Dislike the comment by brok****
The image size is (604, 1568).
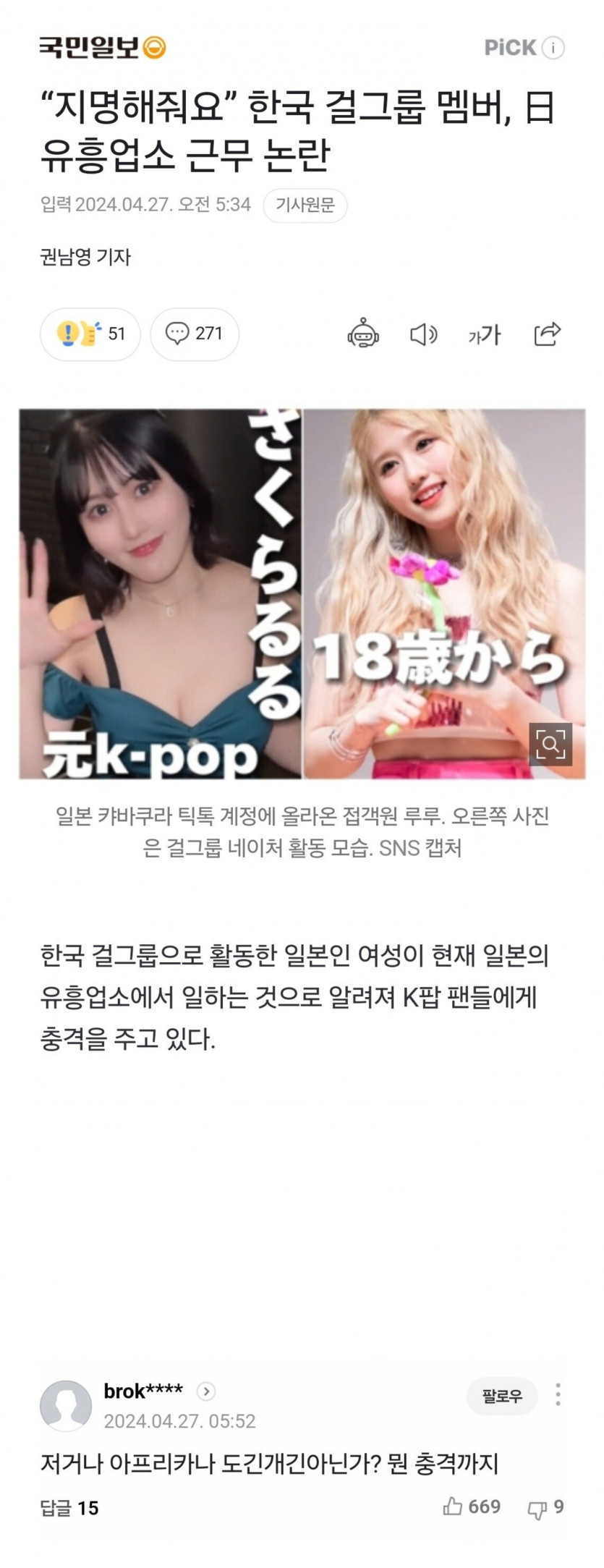(545, 1508)
